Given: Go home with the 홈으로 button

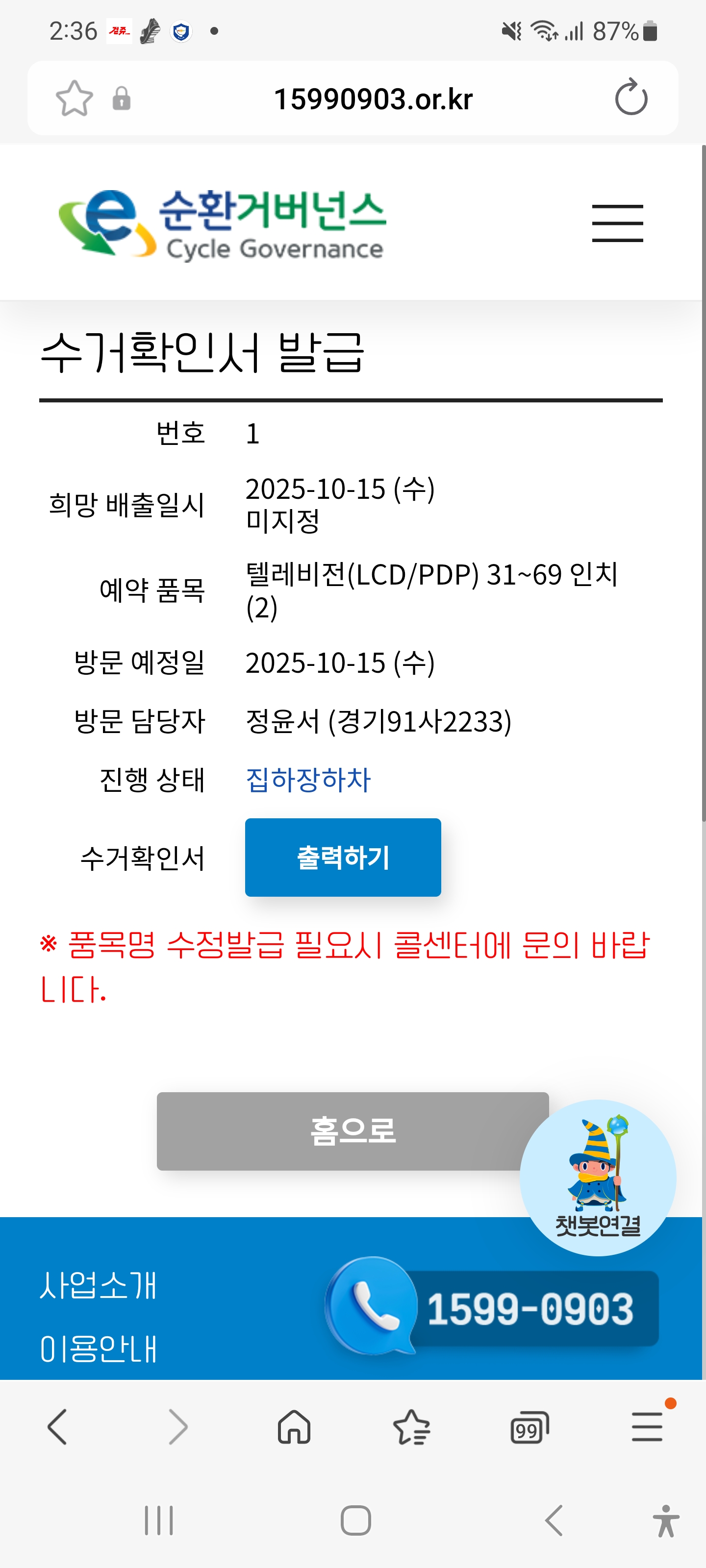Looking at the screenshot, I should point(352,1131).
